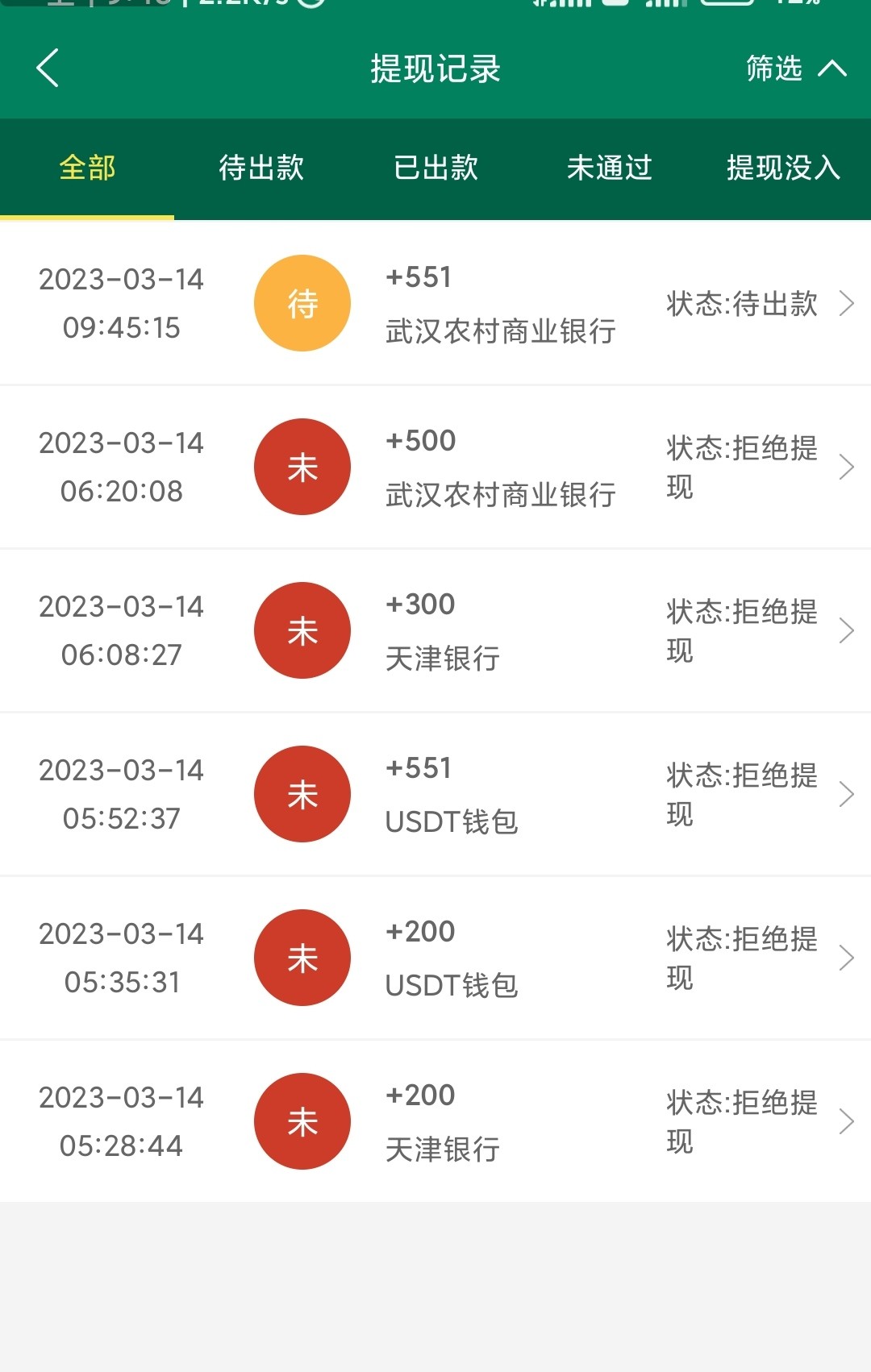View the 05:35:31 +200 USDT钱包 withdrawal
This screenshot has height=1372, width=871.
point(435,958)
